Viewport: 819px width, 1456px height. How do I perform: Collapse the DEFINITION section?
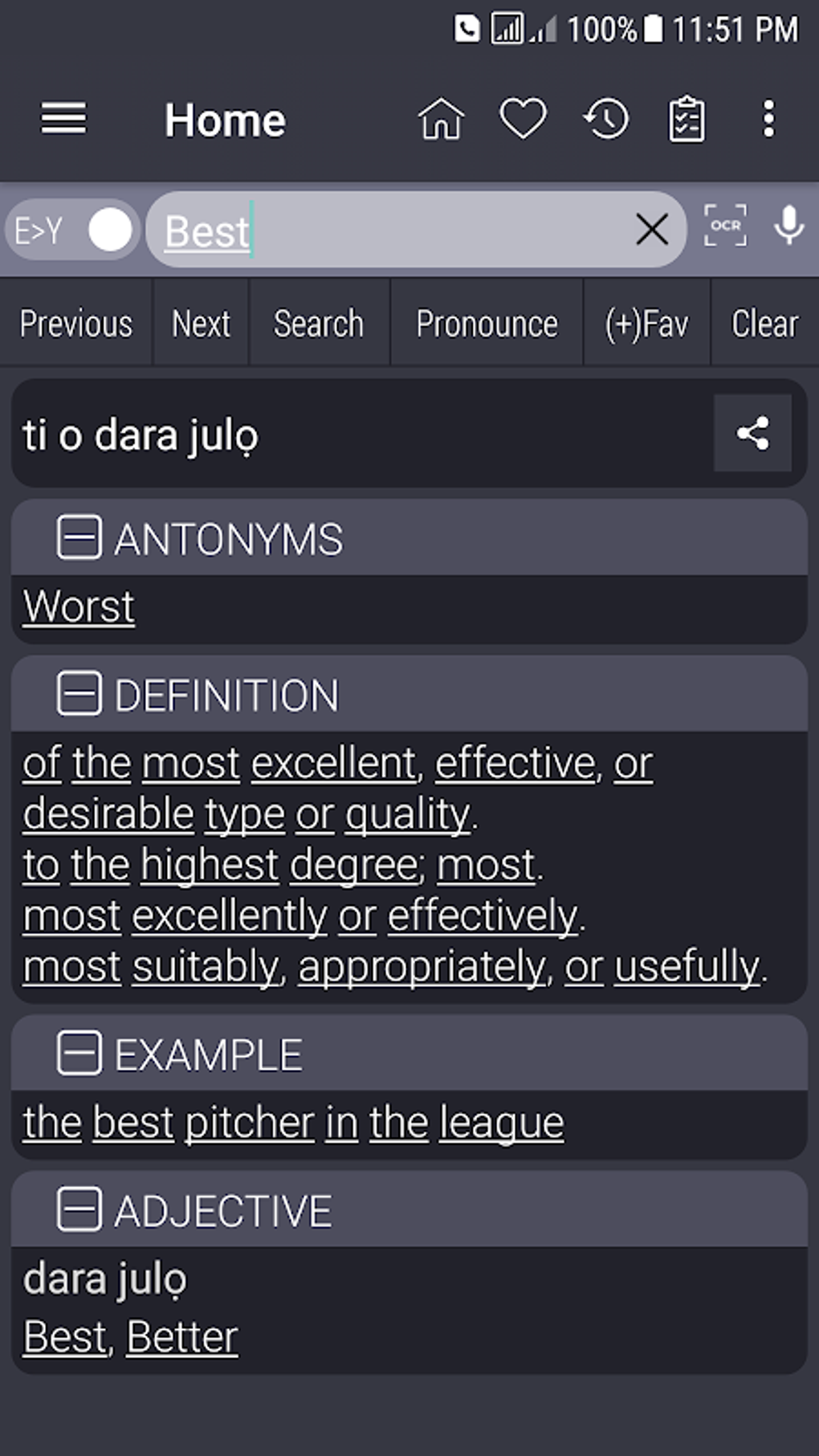point(79,693)
